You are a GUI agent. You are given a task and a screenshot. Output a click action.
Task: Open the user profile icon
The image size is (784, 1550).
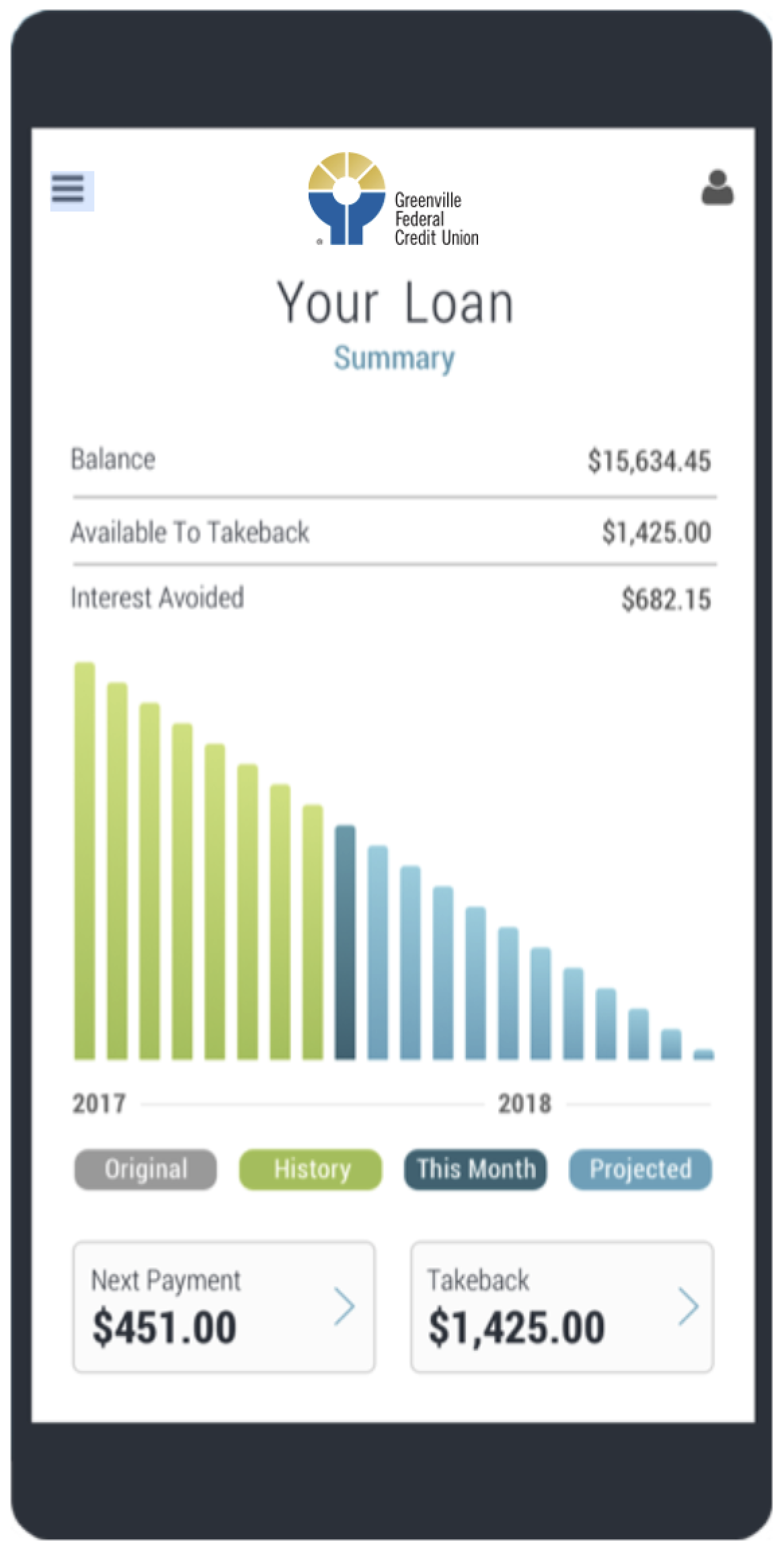[x=717, y=188]
